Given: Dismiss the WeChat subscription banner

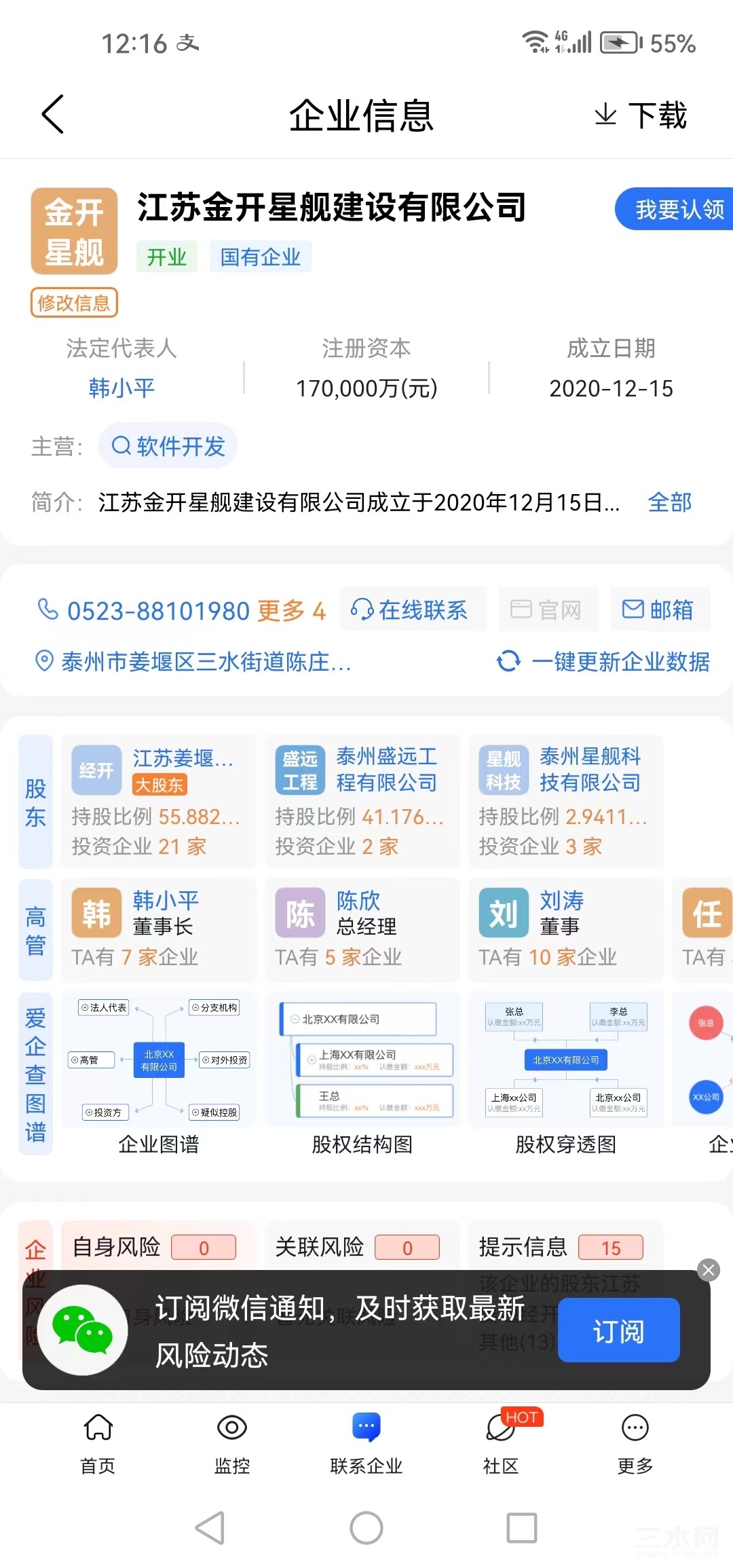Looking at the screenshot, I should pos(709,1270).
